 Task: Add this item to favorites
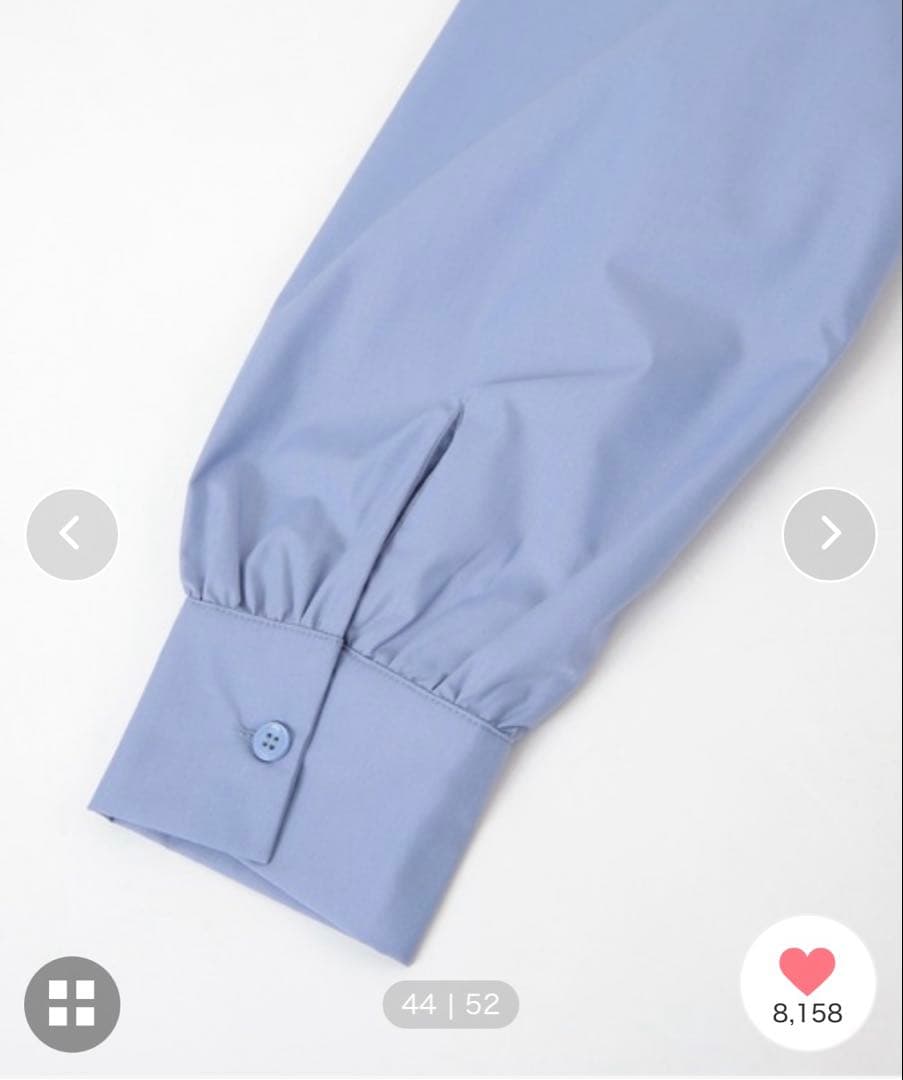[x=807, y=971]
